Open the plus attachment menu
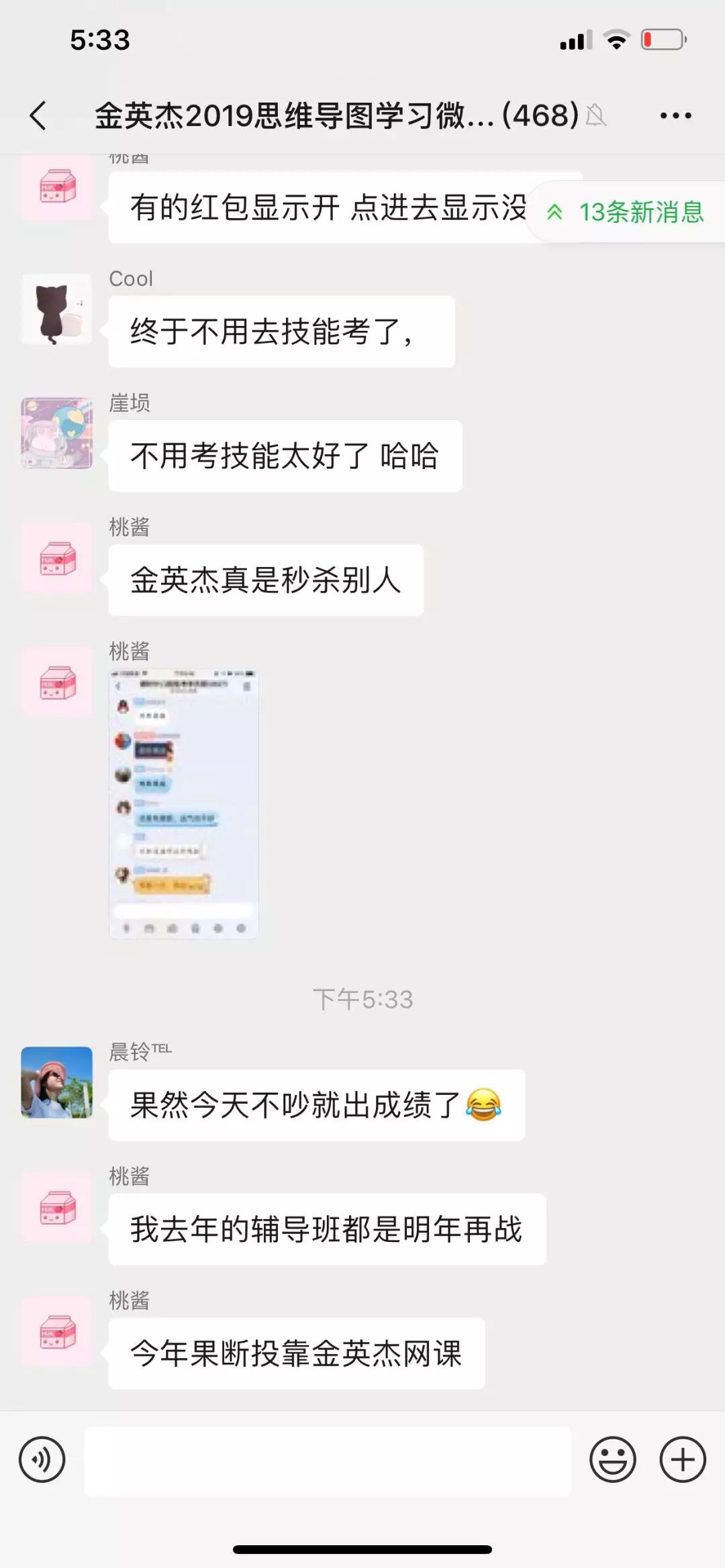 [683, 1459]
